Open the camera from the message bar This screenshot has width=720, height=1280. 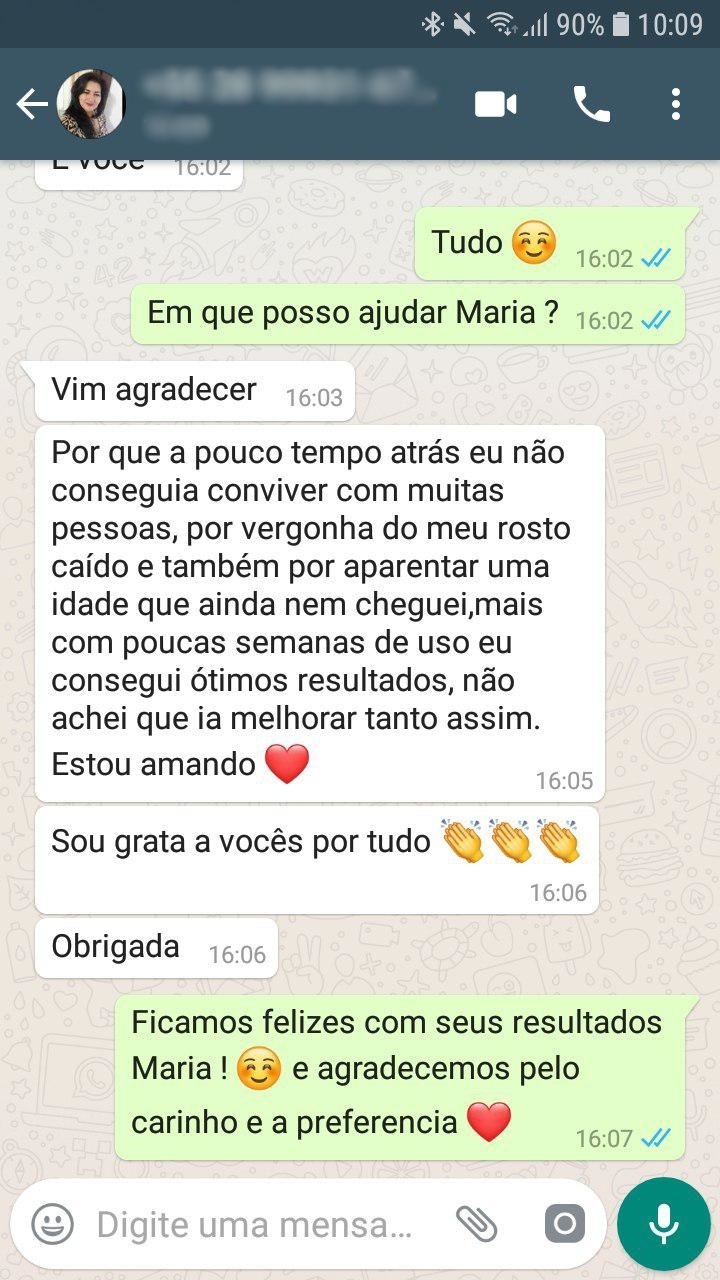[564, 1223]
